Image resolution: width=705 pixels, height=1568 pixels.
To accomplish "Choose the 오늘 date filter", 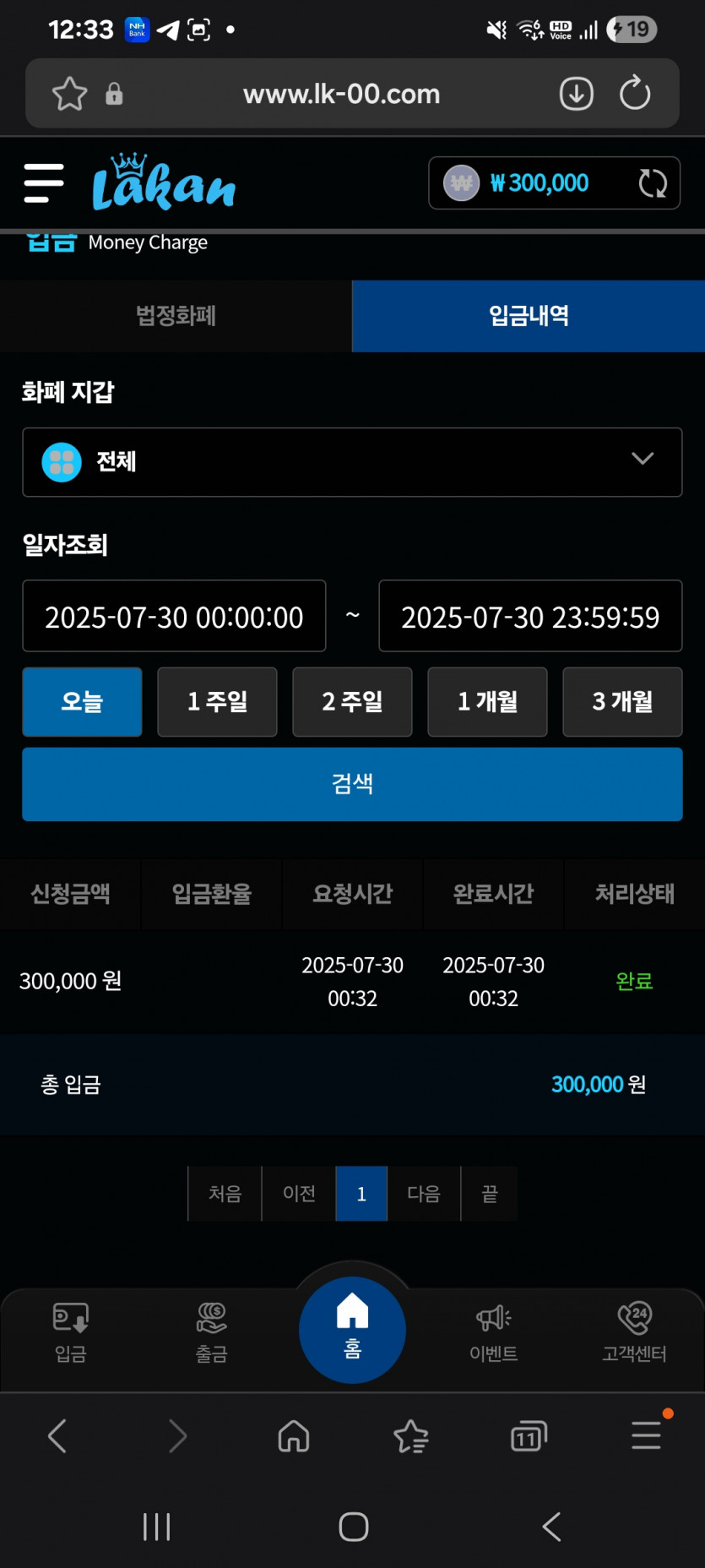I will (82, 702).
